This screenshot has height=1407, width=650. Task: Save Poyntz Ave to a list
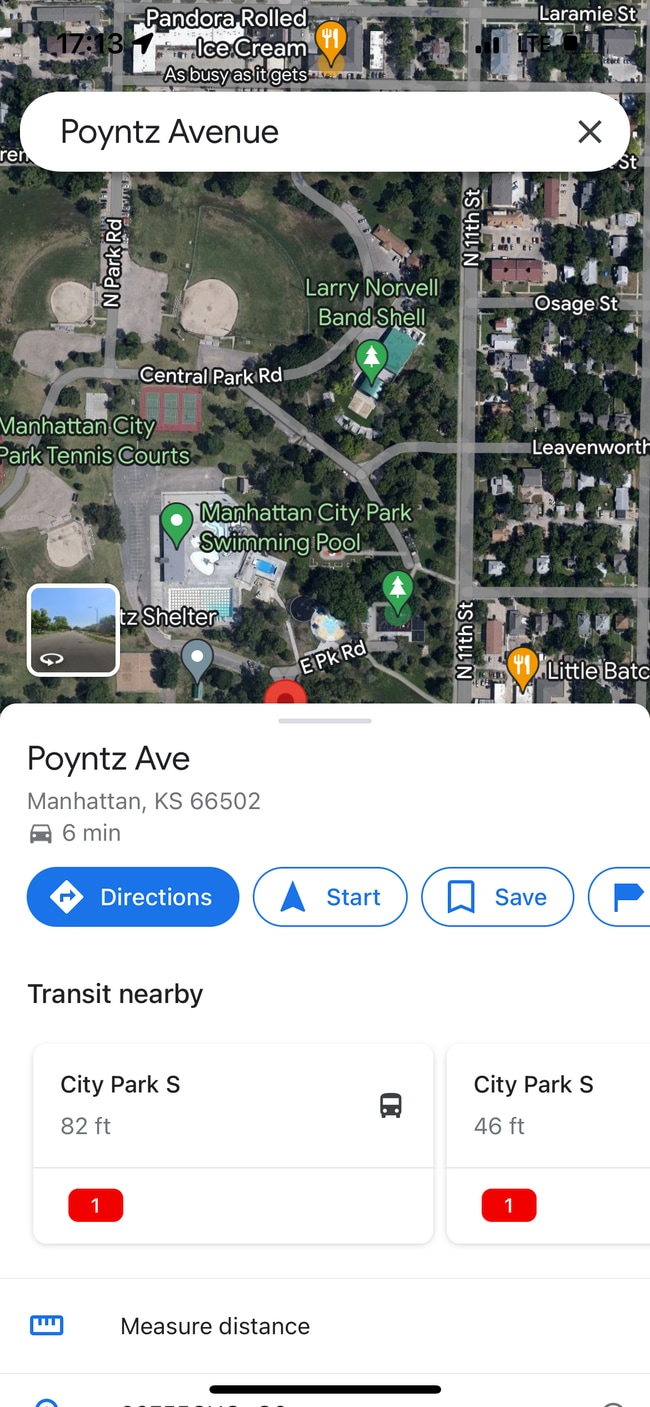tap(497, 897)
